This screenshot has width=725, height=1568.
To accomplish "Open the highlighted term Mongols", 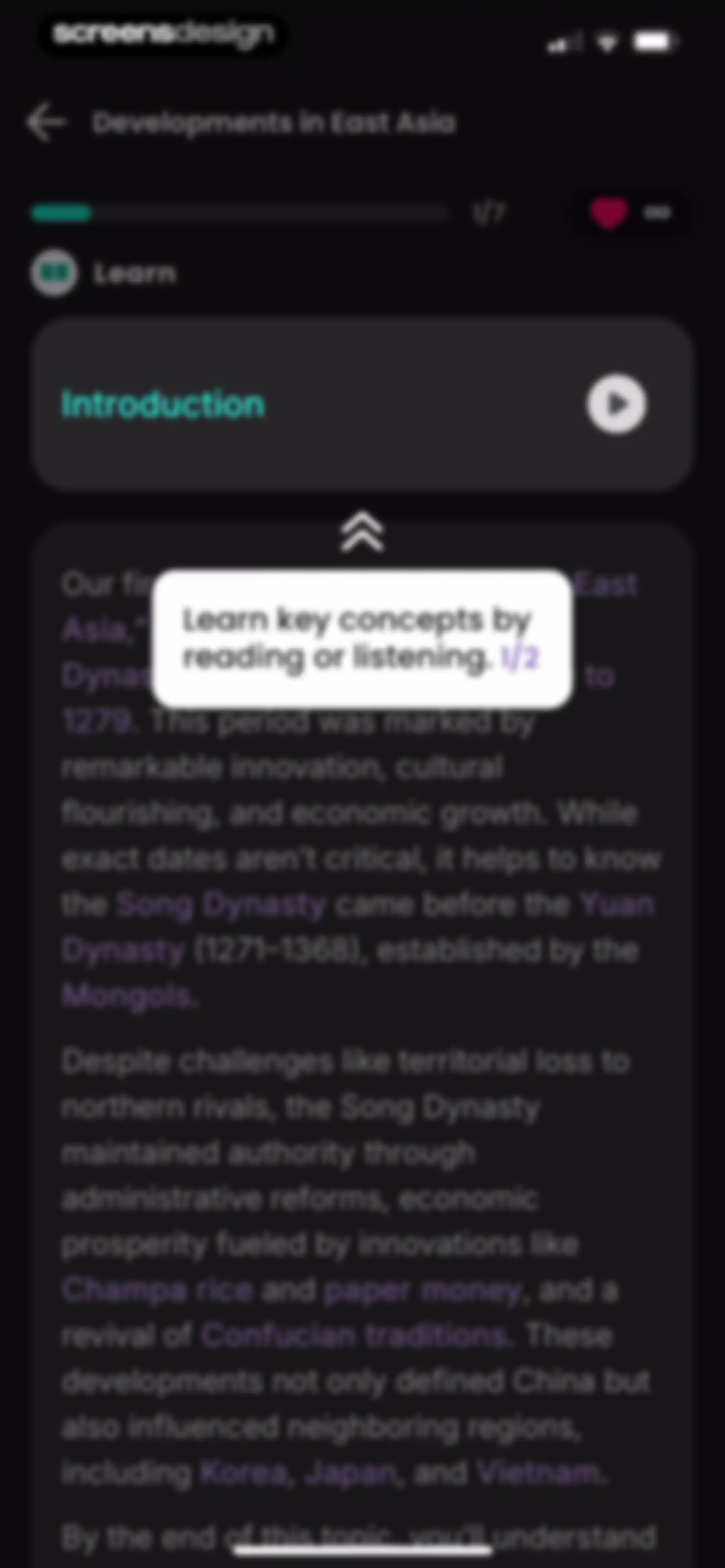I will 129,996.
